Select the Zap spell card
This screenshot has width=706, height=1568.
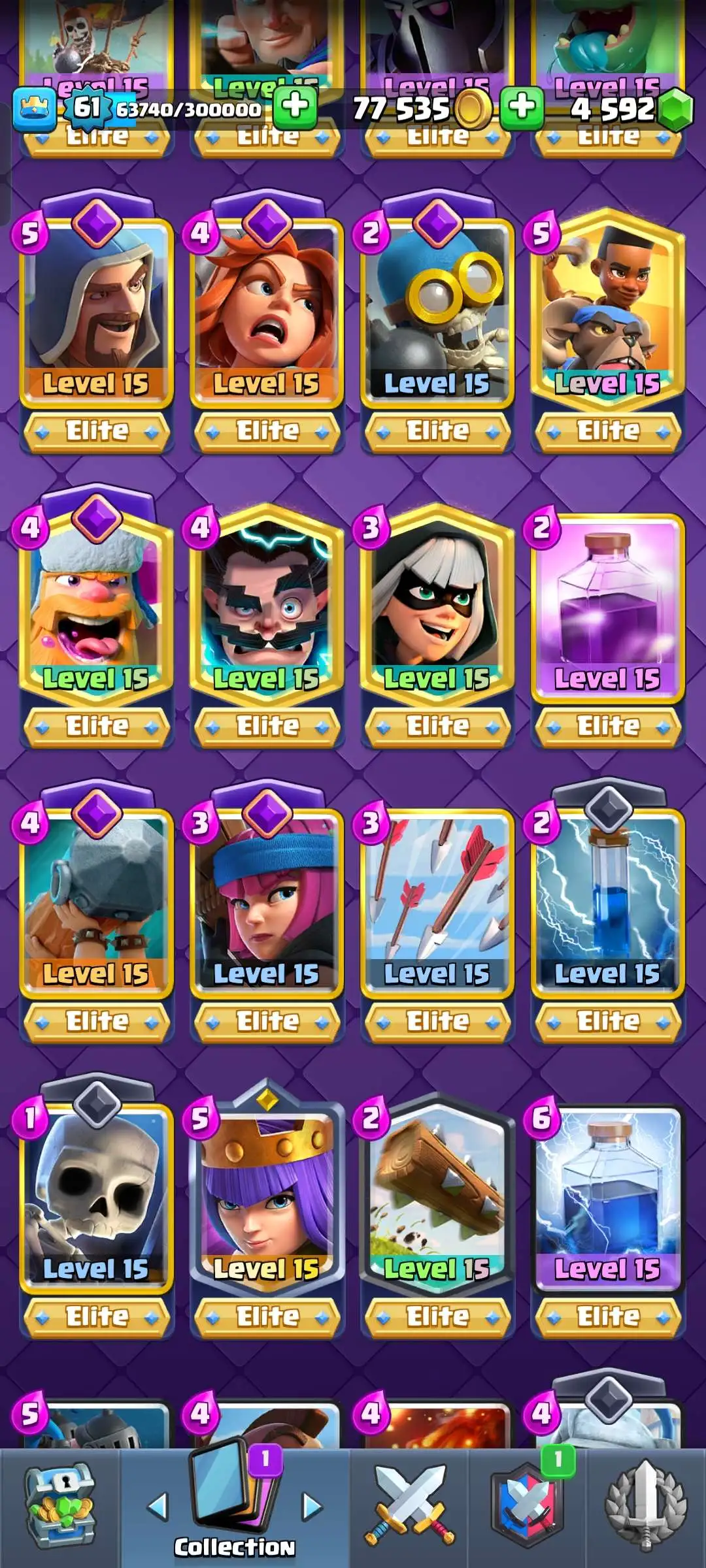point(608,898)
